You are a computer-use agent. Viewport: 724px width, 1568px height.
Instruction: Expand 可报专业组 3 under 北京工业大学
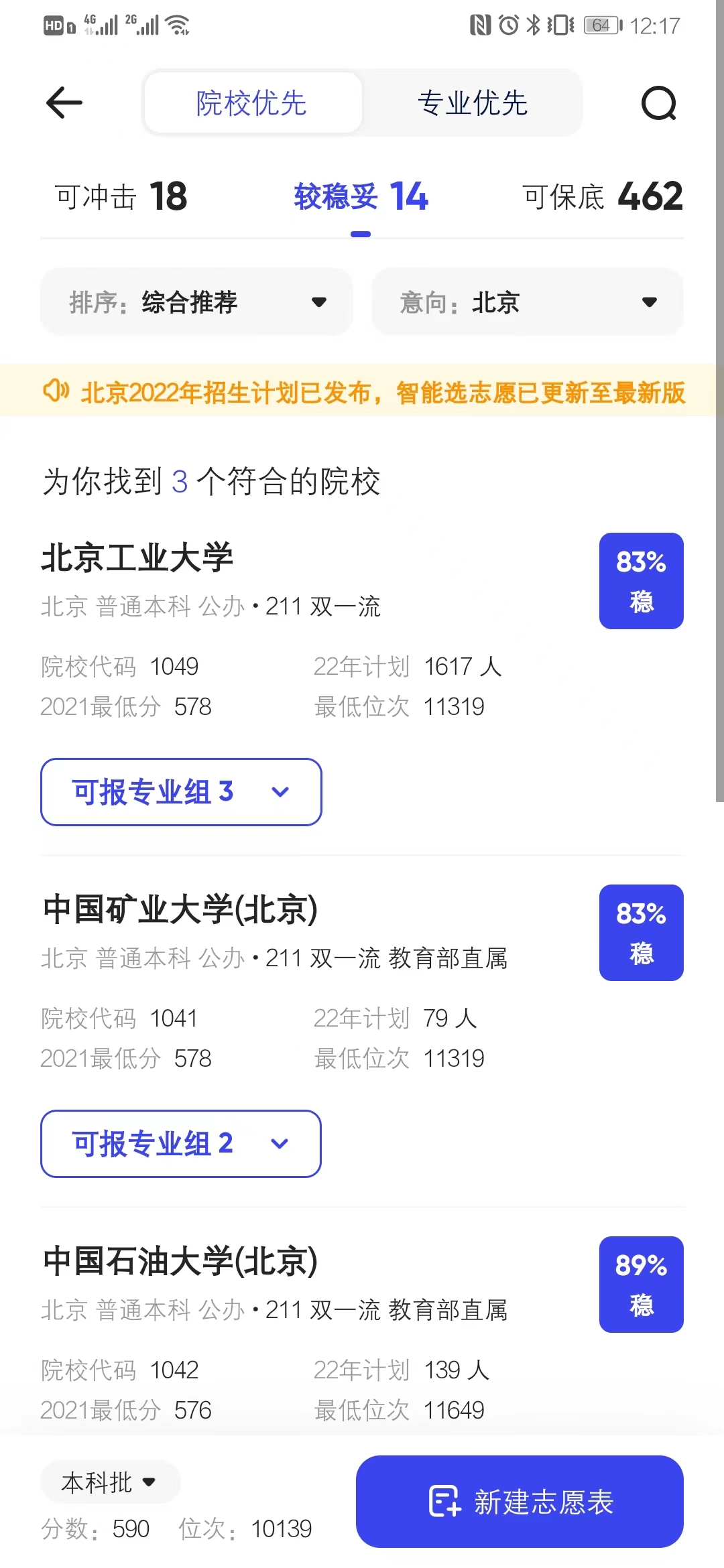(181, 792)
